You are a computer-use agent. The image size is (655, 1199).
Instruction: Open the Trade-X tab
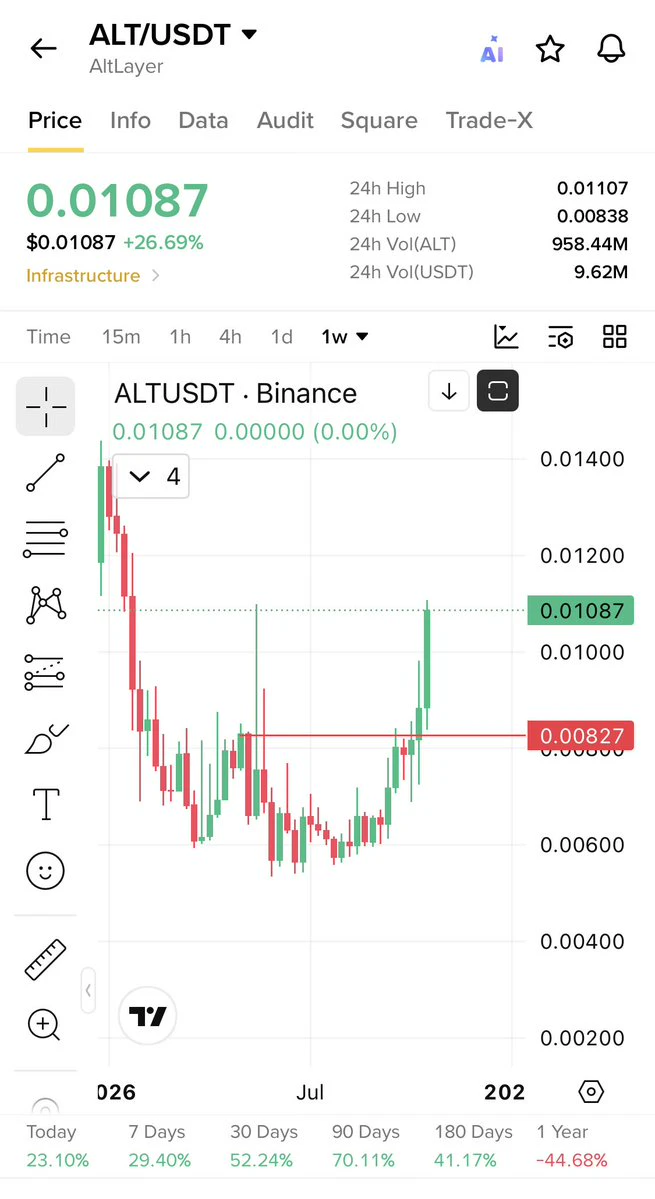489,120
